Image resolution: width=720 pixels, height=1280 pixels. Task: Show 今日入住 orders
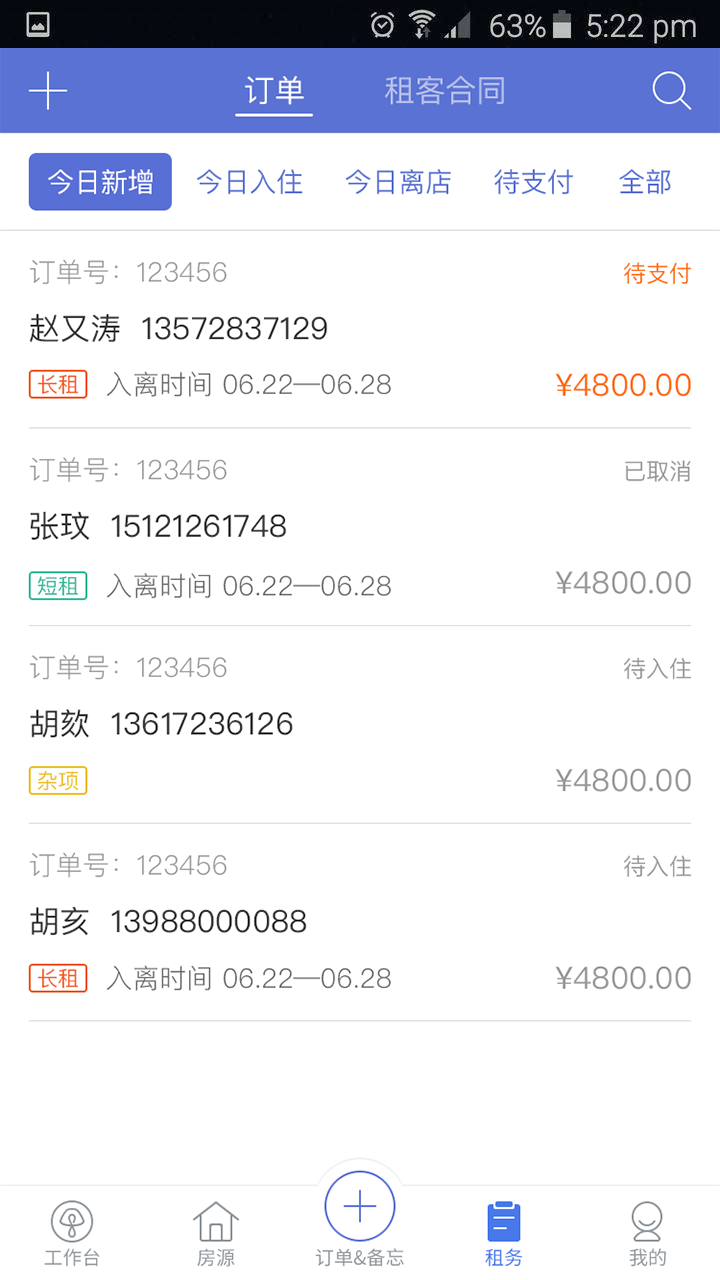point(249,182)
